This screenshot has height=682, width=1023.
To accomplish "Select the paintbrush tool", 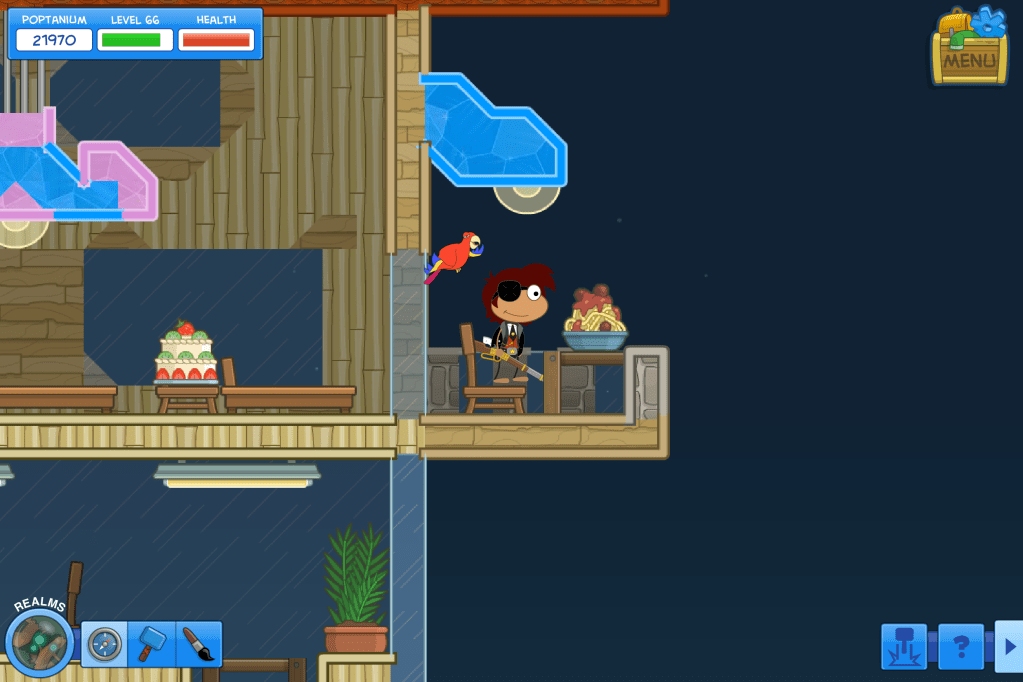I will [x=198, y=644].
